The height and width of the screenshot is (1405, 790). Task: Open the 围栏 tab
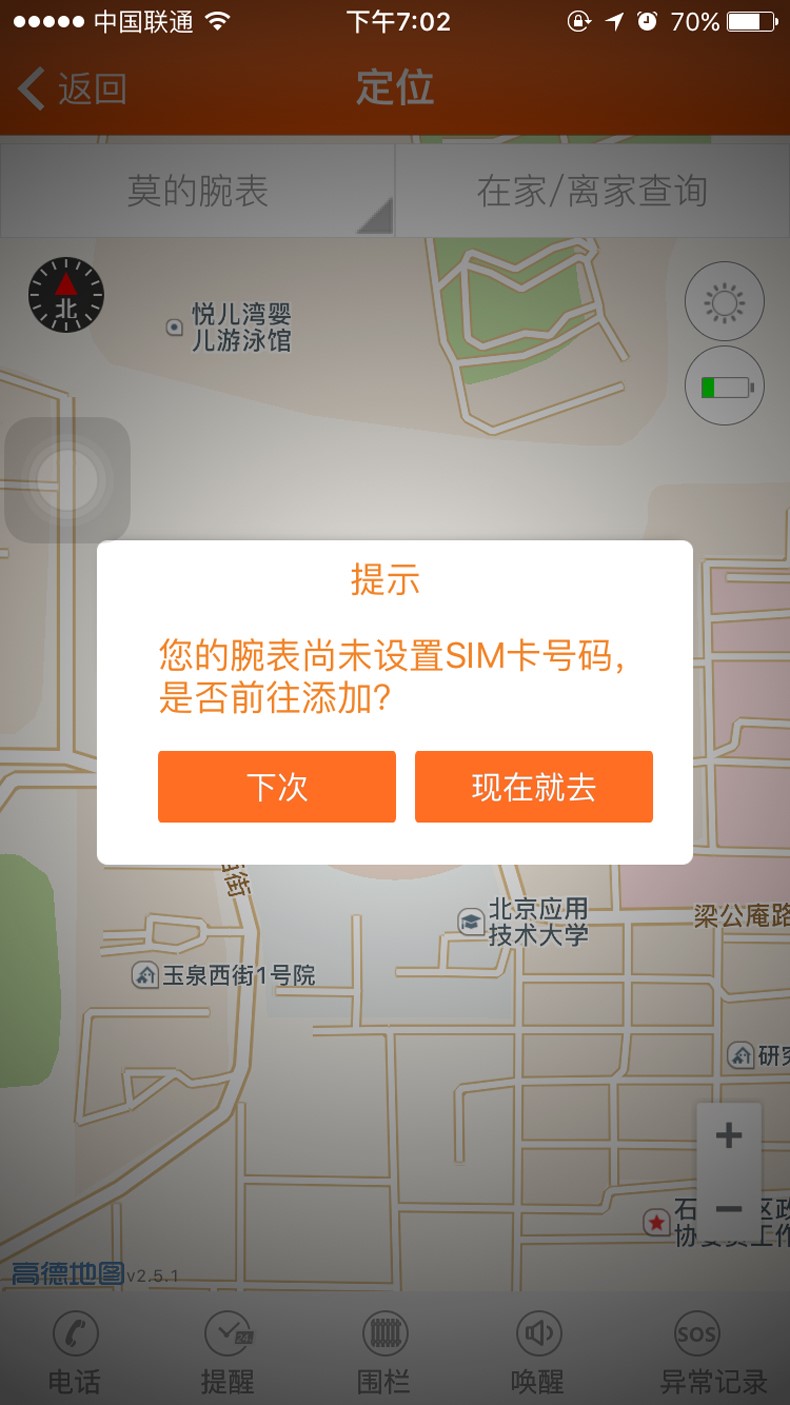point(385,1354)
